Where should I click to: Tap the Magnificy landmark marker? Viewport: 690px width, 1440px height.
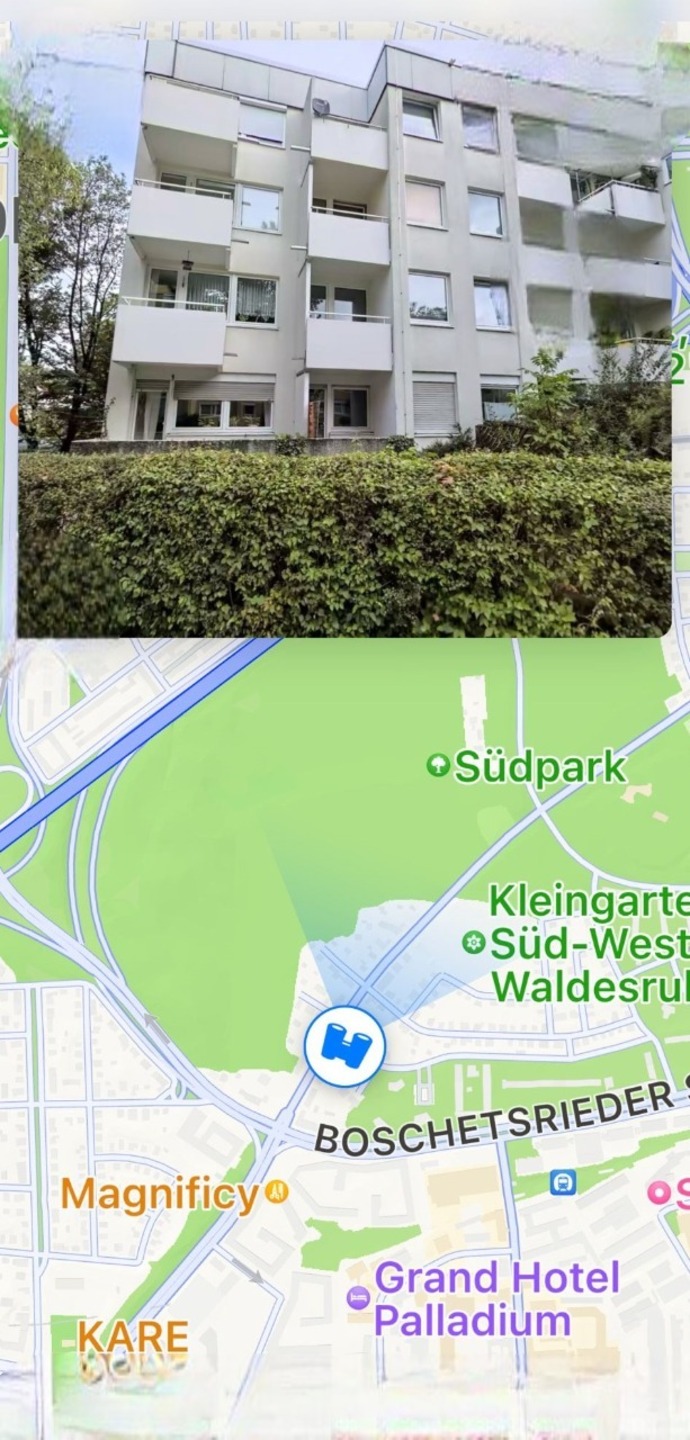pyautogui.click(x=277, y=1192)
